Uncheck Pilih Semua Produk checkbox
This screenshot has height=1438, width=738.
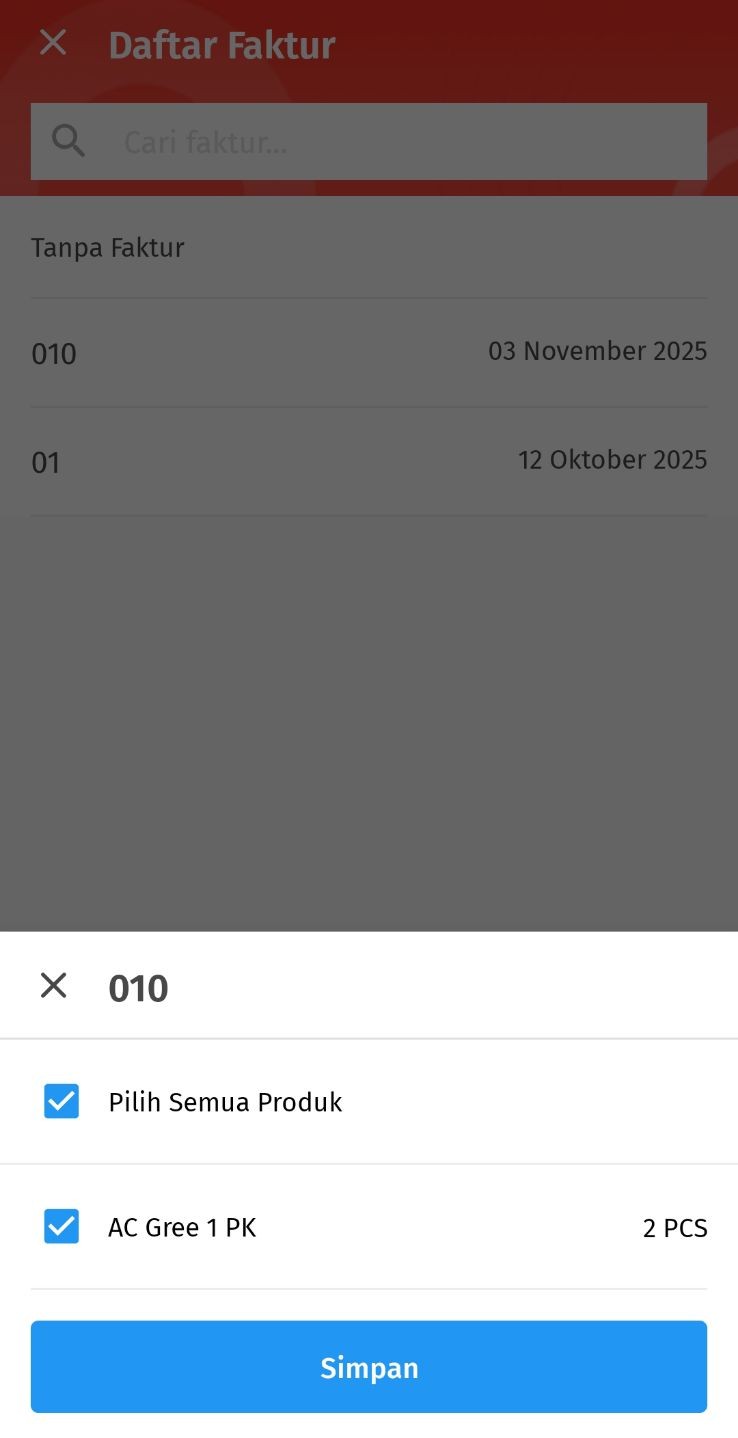pyautogui.click(x=61, y=1101)
